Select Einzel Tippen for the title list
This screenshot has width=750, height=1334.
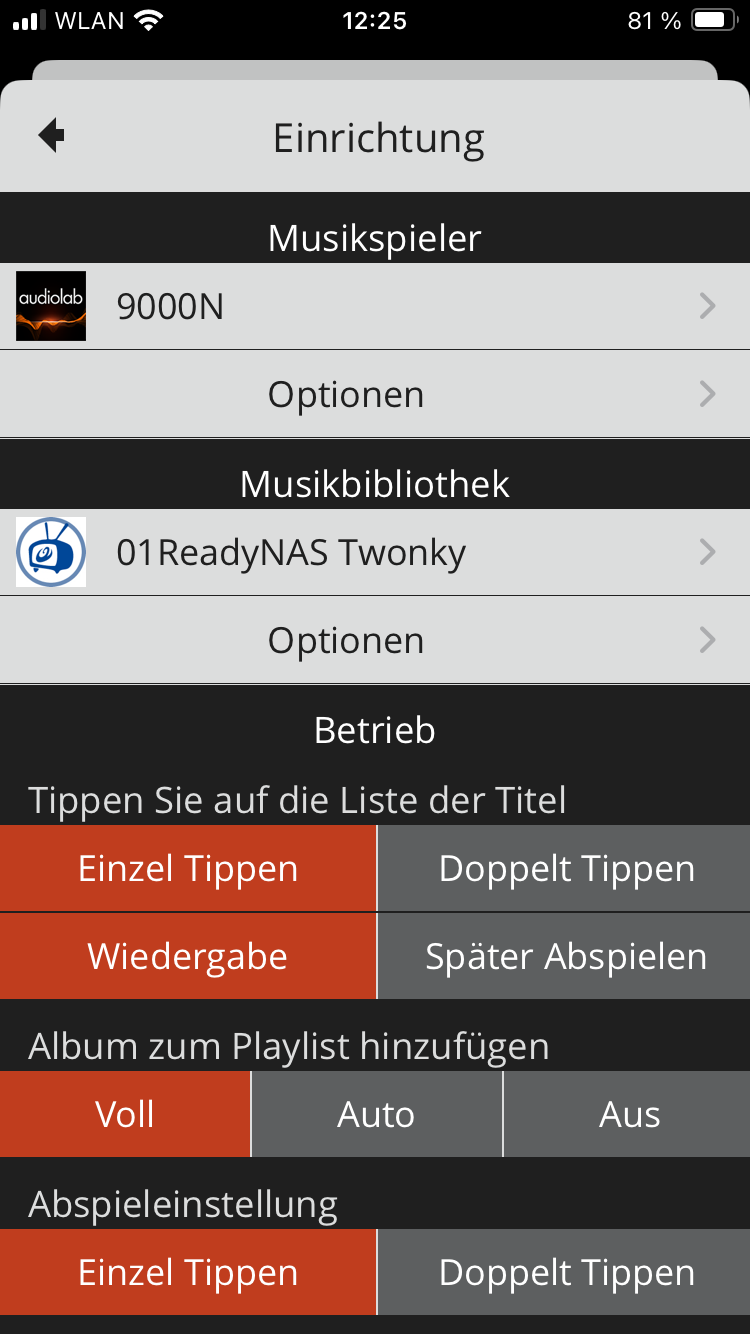(x=188, y=868)
